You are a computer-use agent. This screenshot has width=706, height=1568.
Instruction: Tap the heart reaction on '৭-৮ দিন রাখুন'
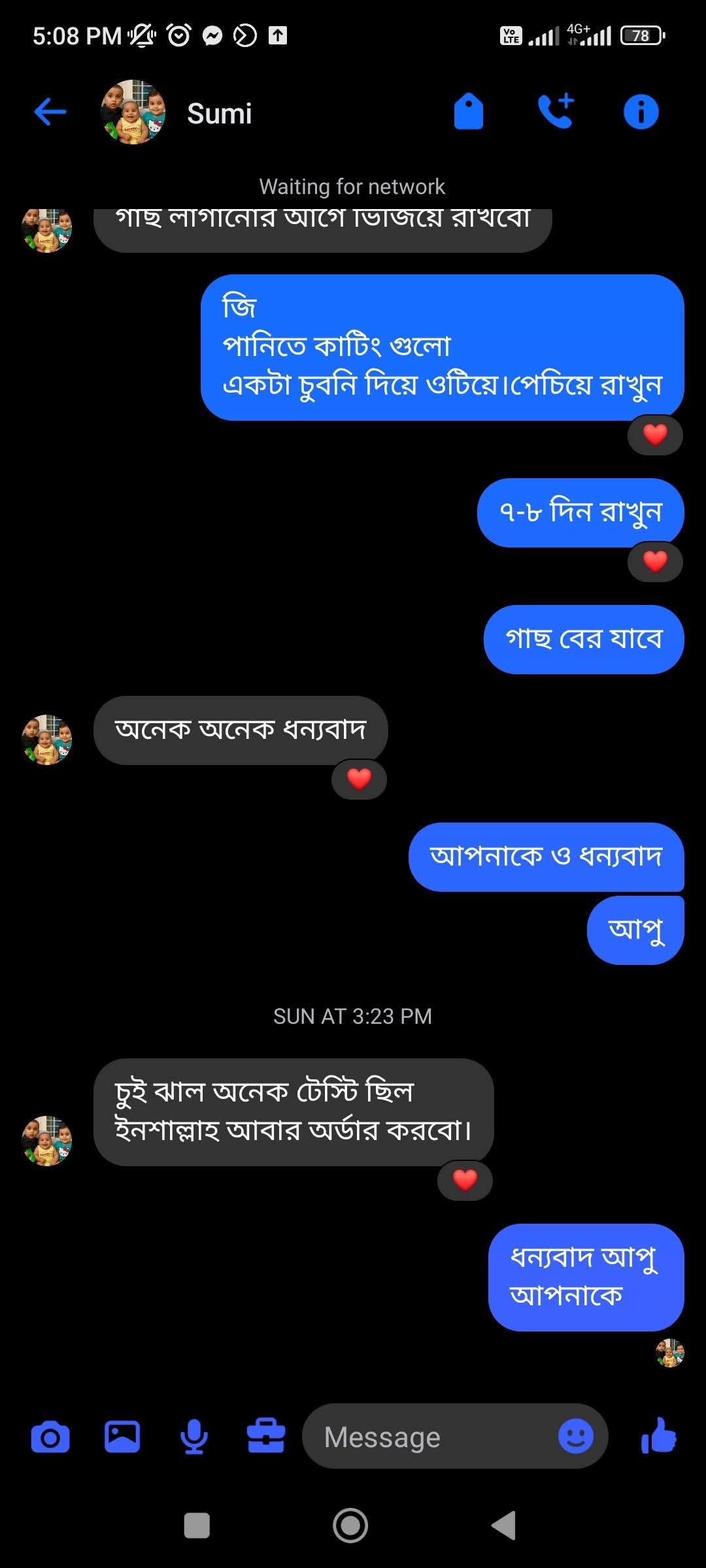point(655,561)
